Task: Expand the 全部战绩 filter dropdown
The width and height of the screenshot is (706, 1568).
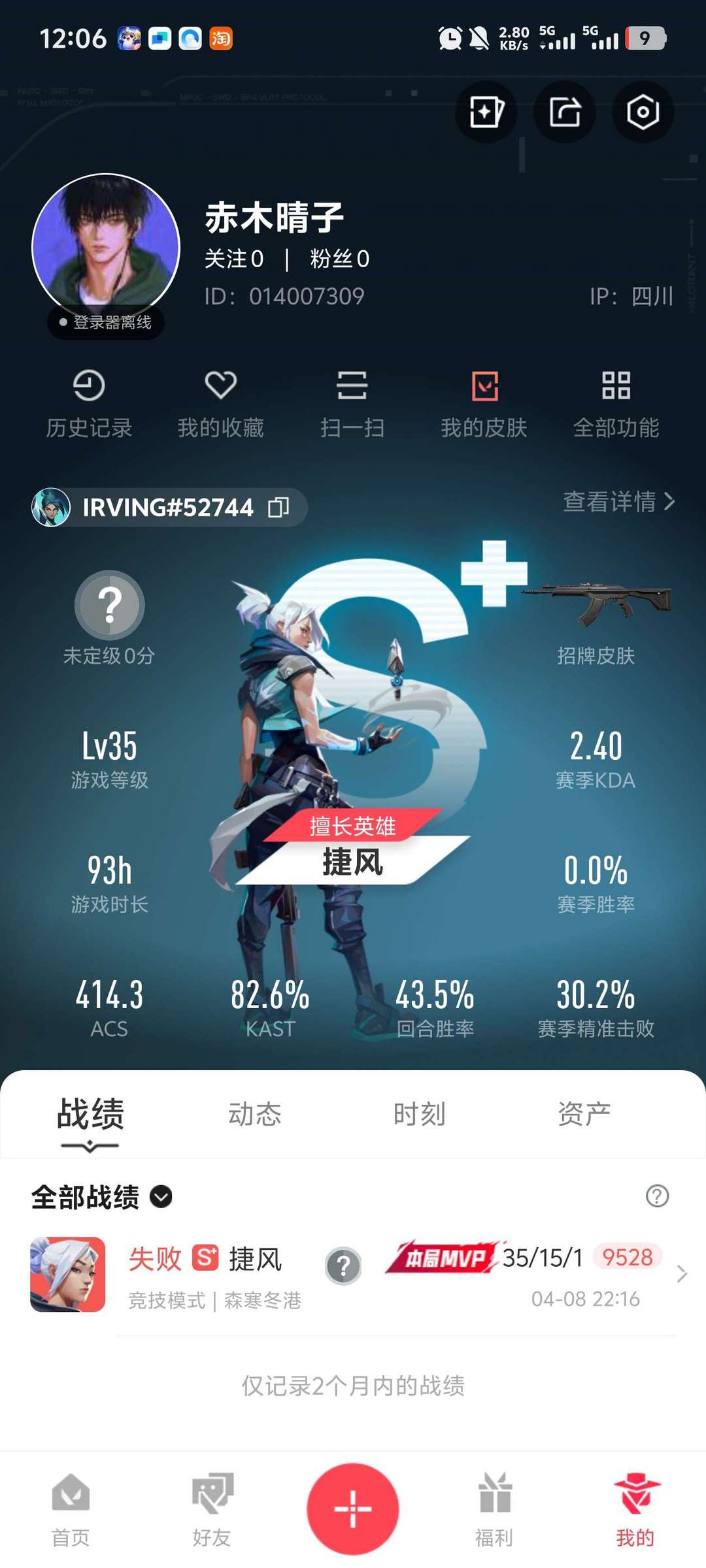Action: tap(101, 1197)
